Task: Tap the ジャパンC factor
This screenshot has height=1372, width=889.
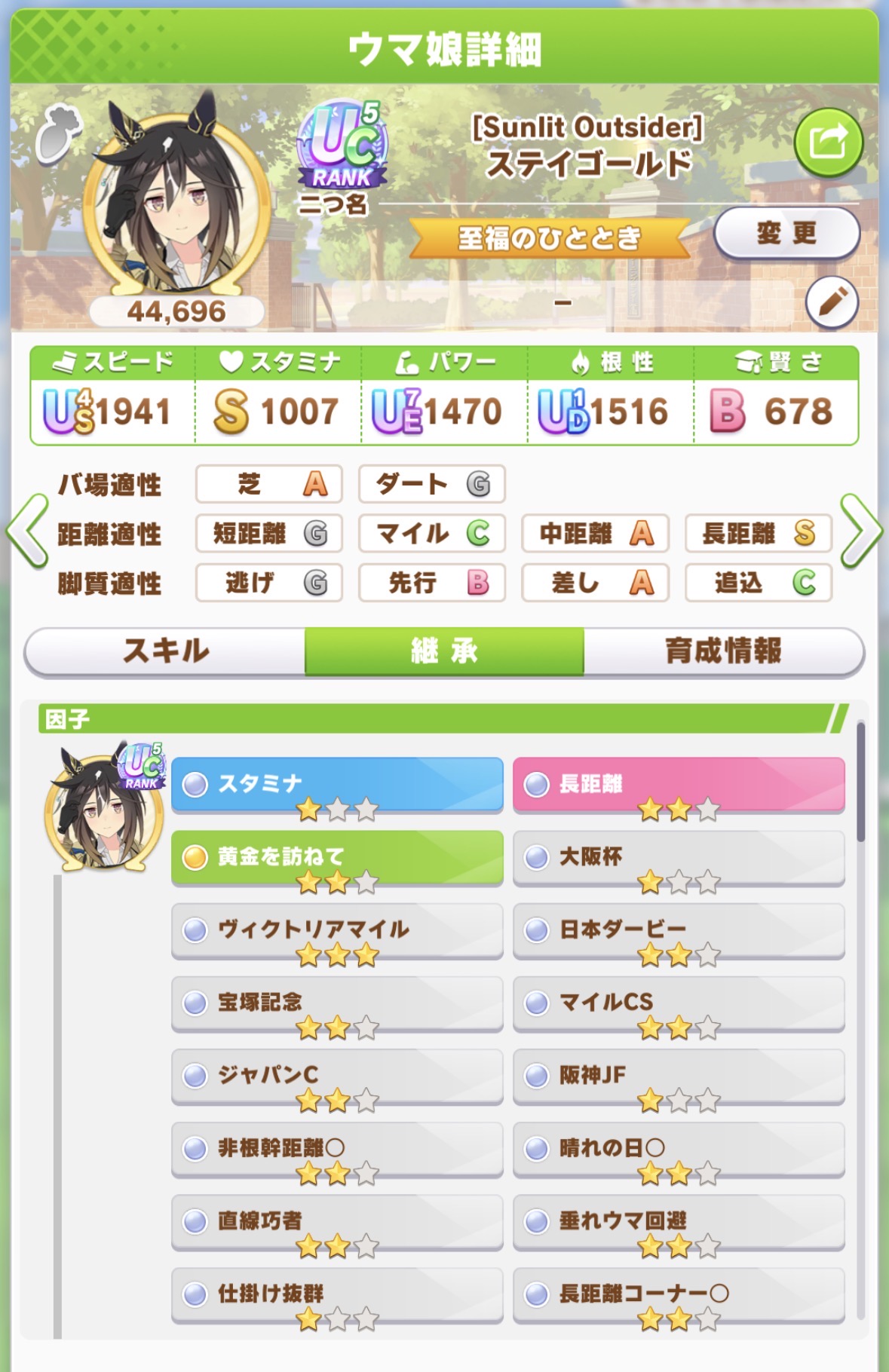Action: coord(336,1076)
